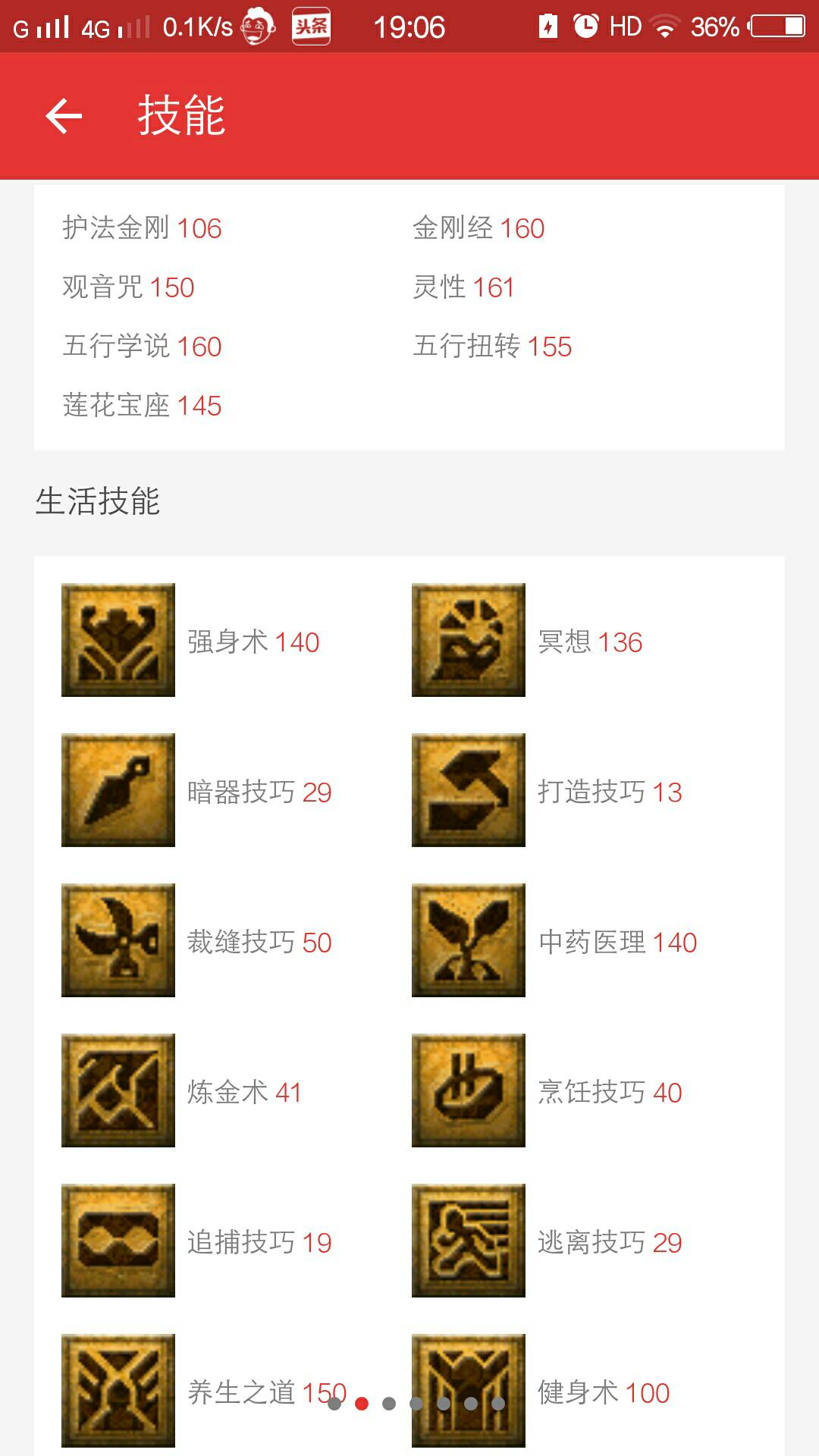The height and width of the screenshot is (1456, 819).
Task: Select the 冥想 skill icon
Action: 469,640
